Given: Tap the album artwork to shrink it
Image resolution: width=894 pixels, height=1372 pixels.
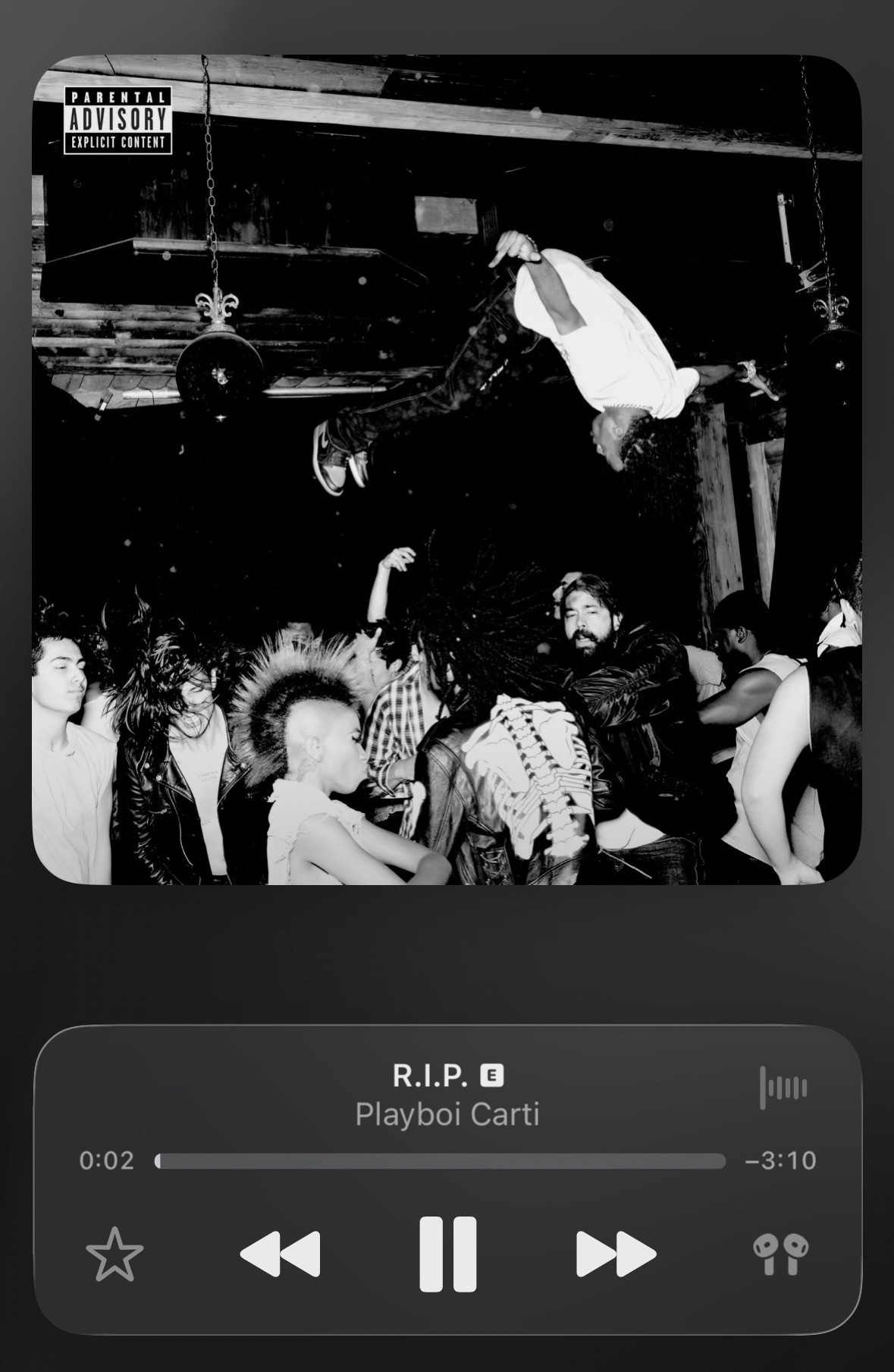Looking at the screenshot, I should coord(447,469).
